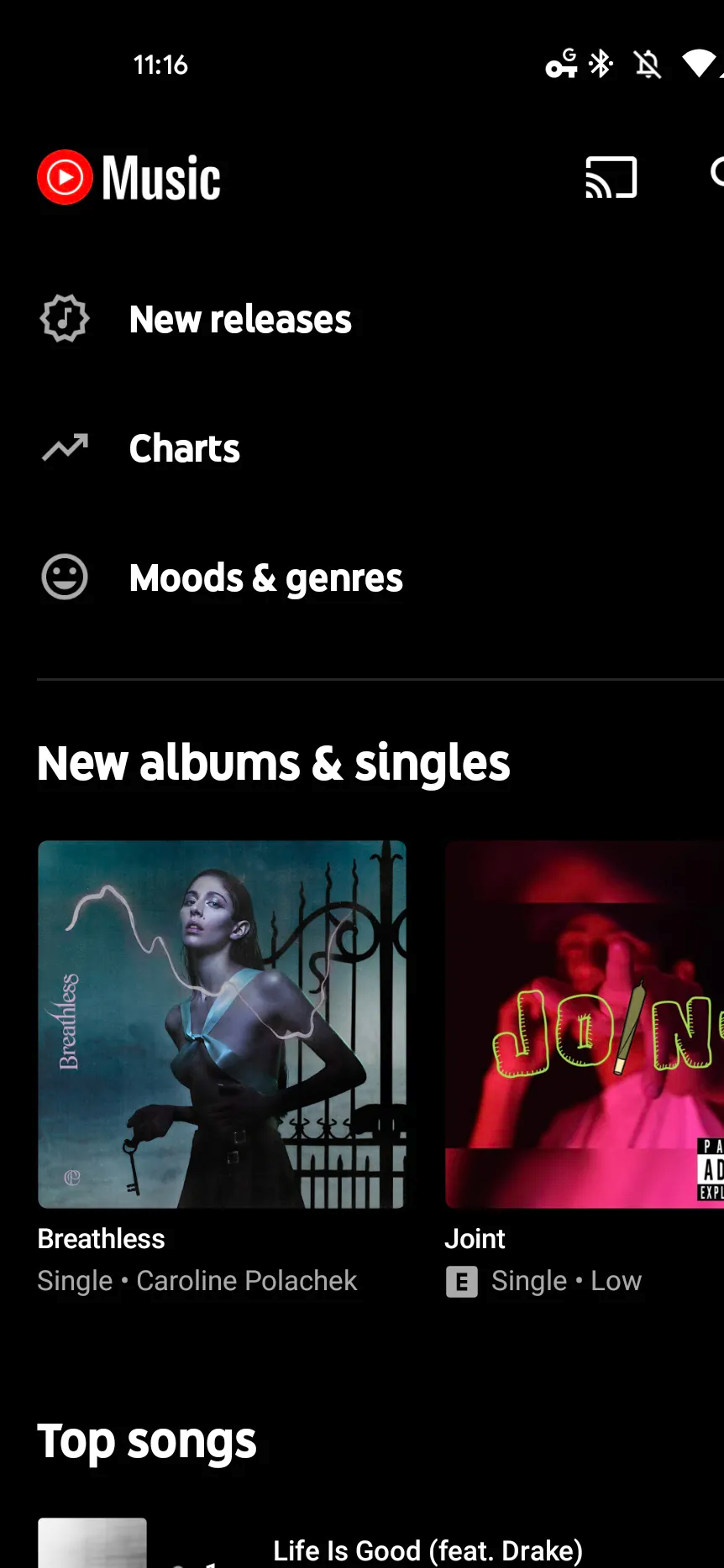Open the cast to device icon
The image size is (724, 1568).
611,178
